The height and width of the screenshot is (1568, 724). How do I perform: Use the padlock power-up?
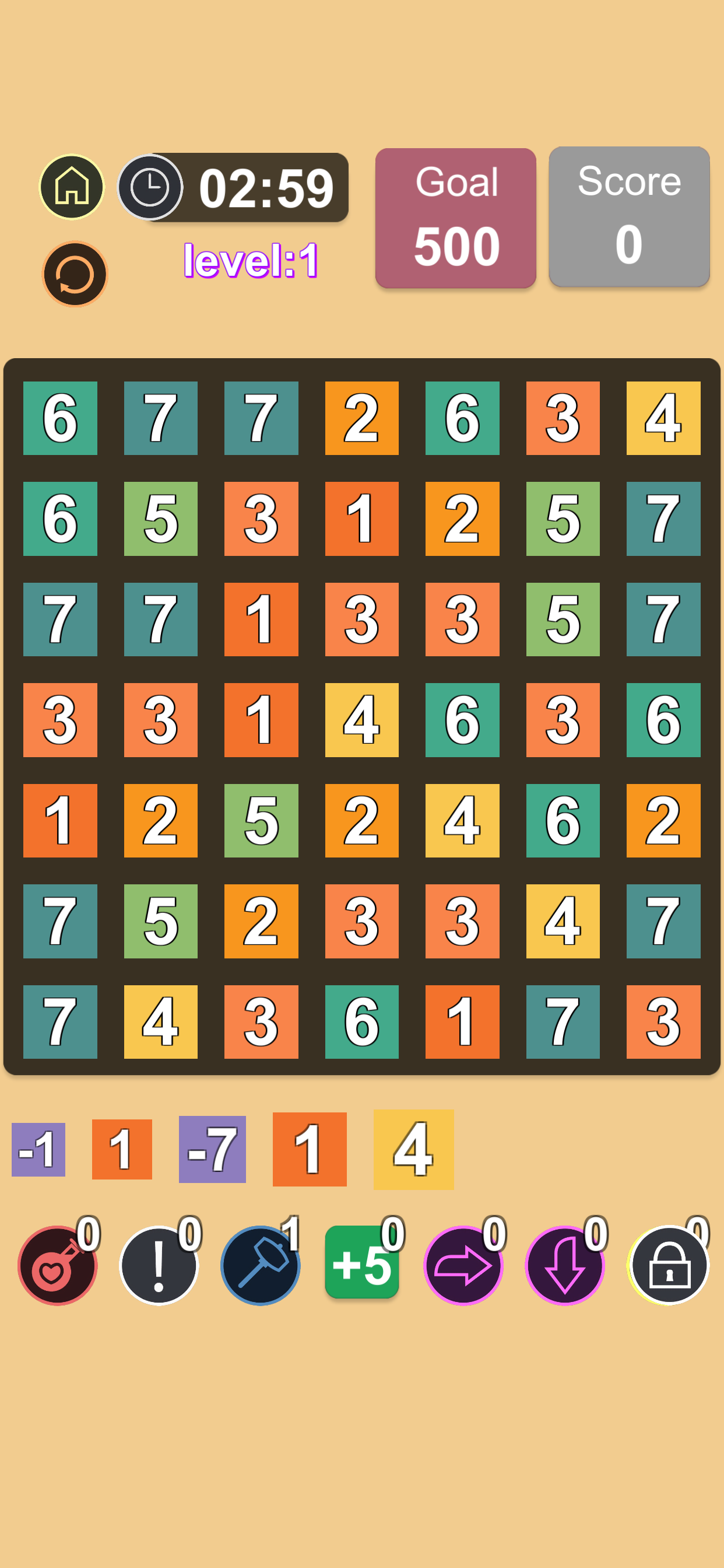[669, 1265]
